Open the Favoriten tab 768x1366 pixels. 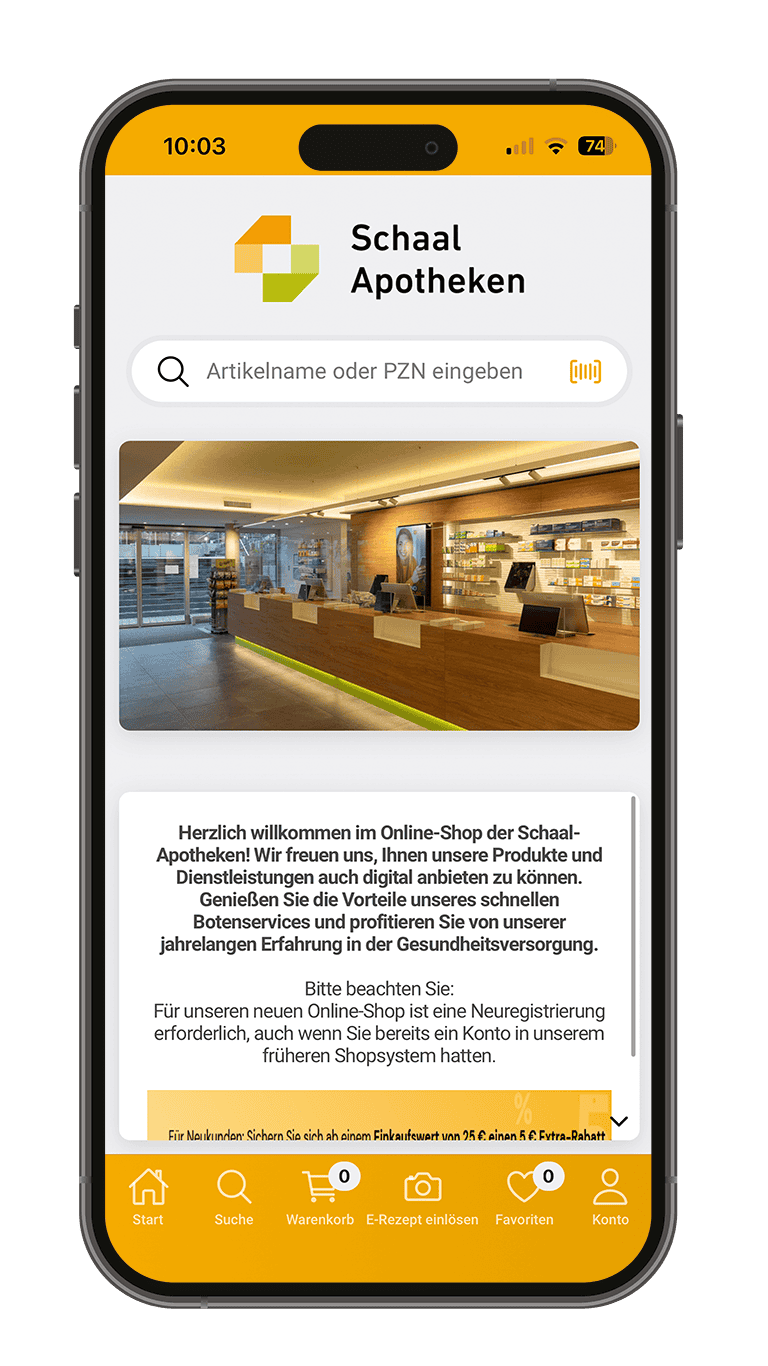(x=524, y=1197)
